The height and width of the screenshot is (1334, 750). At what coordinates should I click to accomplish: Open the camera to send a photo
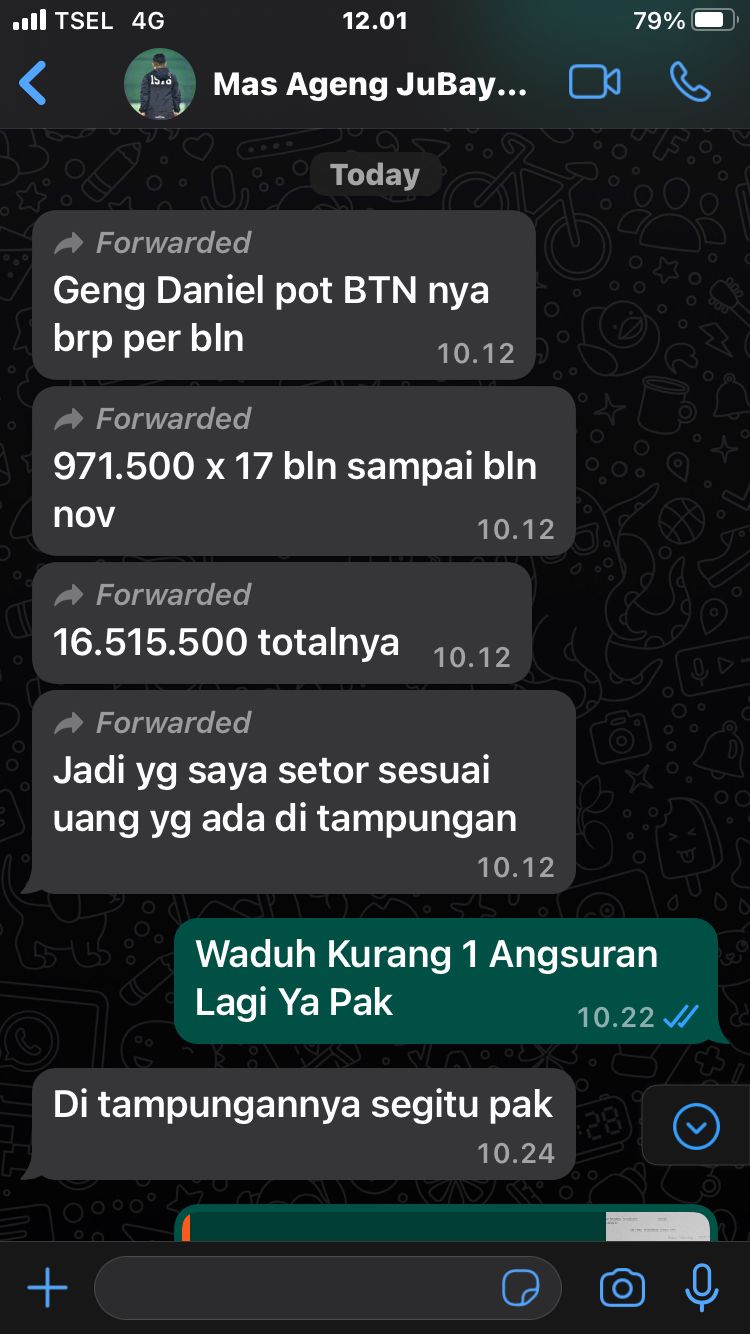coord(621,1288)
